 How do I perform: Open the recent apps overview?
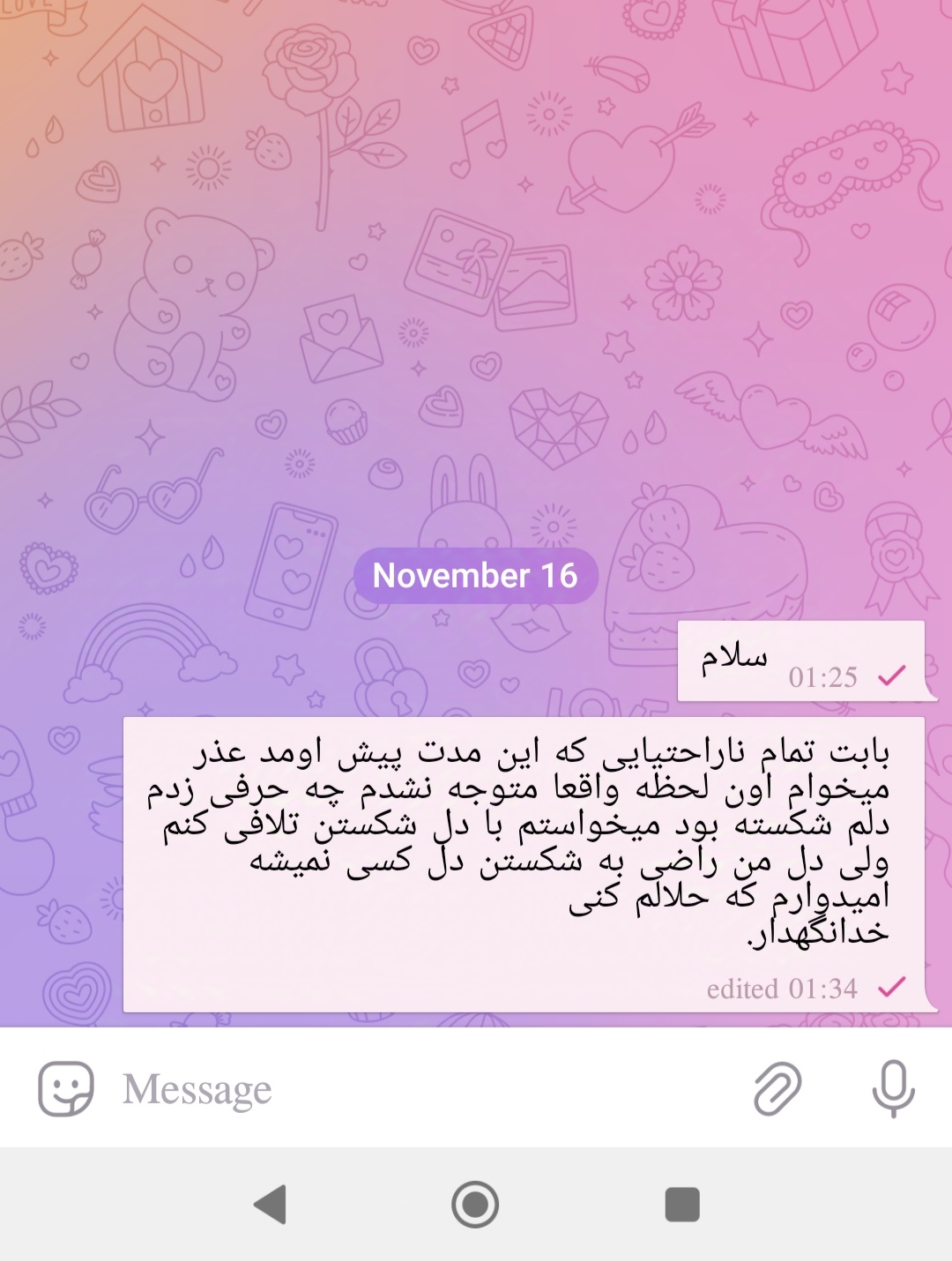pos(681,1205)
